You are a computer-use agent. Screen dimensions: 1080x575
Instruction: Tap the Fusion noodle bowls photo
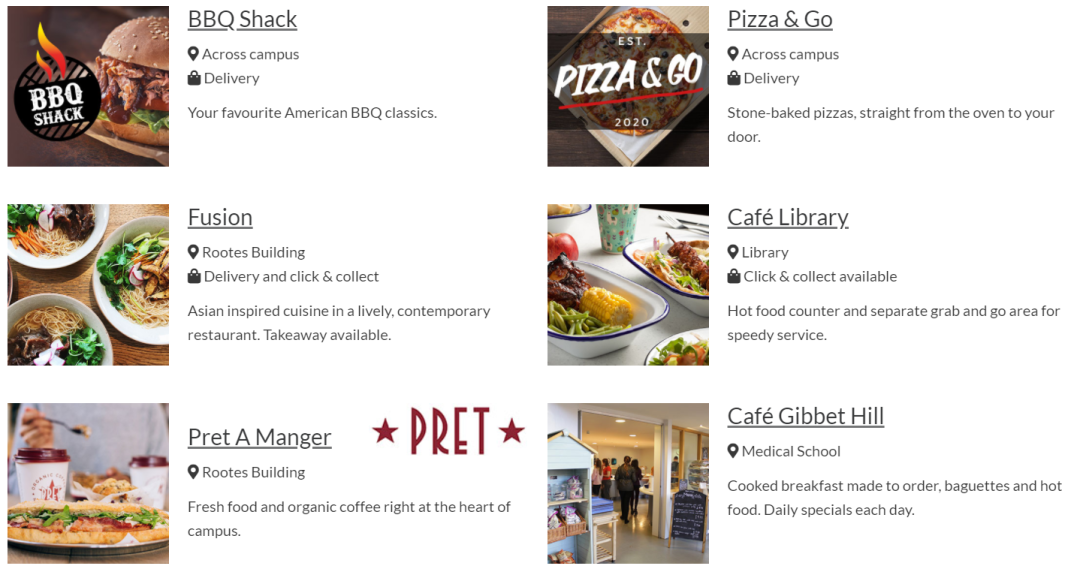[88, 285]
